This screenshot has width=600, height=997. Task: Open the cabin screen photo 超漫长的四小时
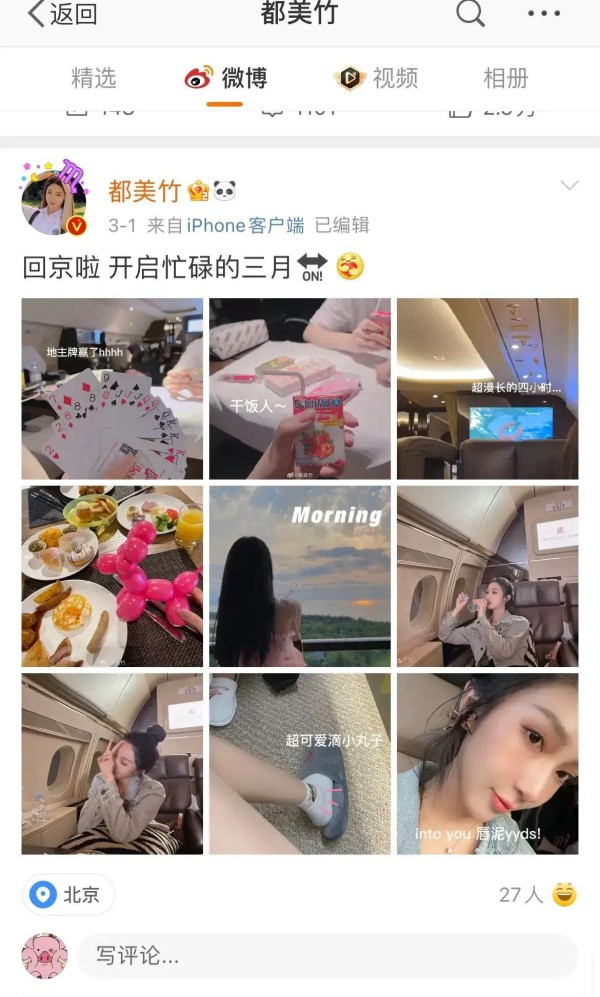[x=487, y=389]
